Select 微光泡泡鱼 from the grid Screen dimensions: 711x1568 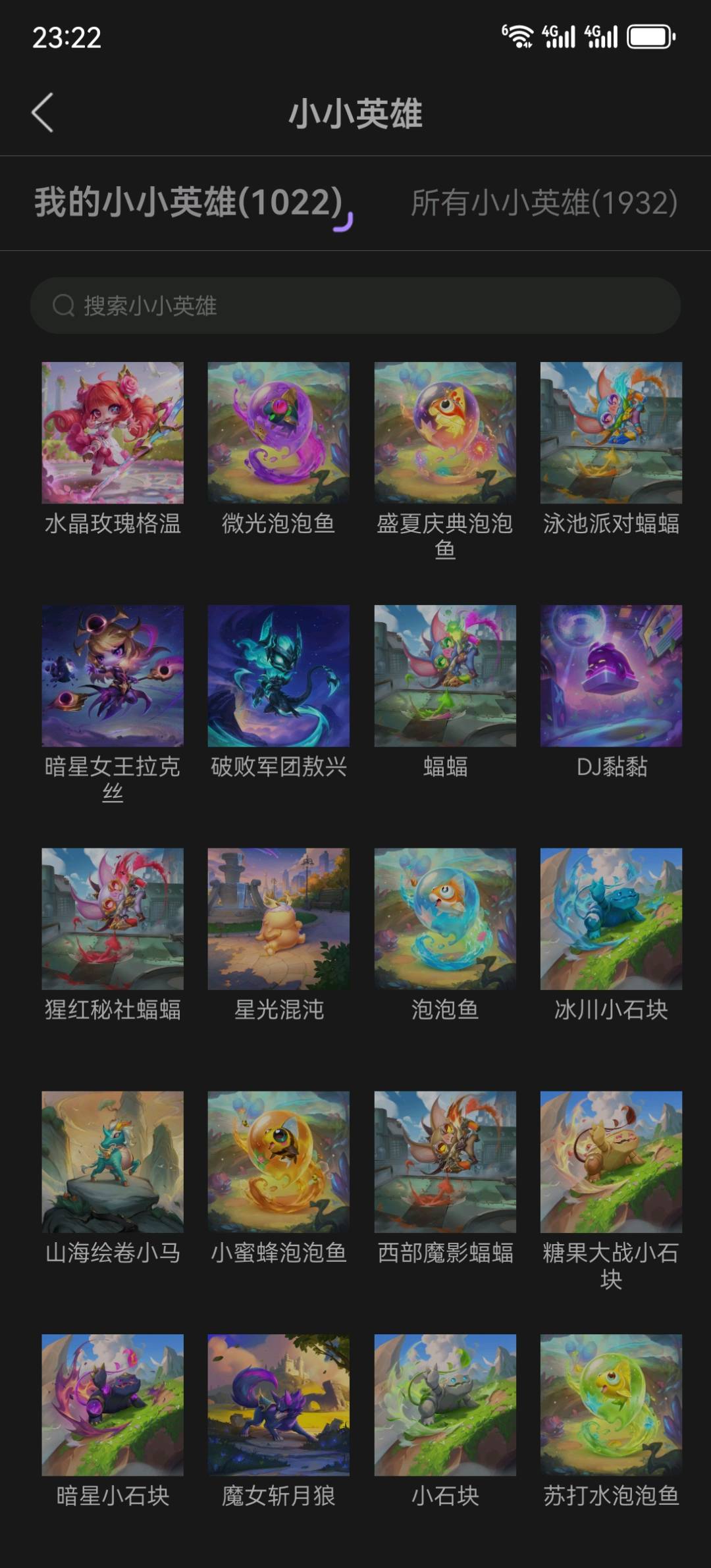[278, 432]
